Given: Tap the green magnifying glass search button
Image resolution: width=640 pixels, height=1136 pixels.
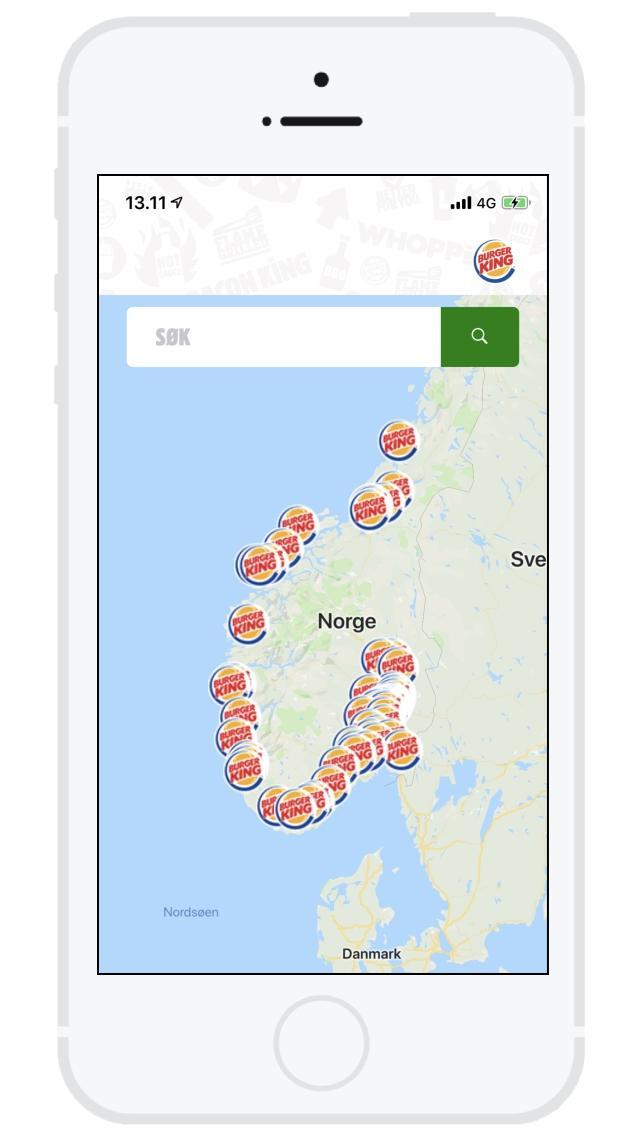Looking at the screenshot, I should 480,337.
